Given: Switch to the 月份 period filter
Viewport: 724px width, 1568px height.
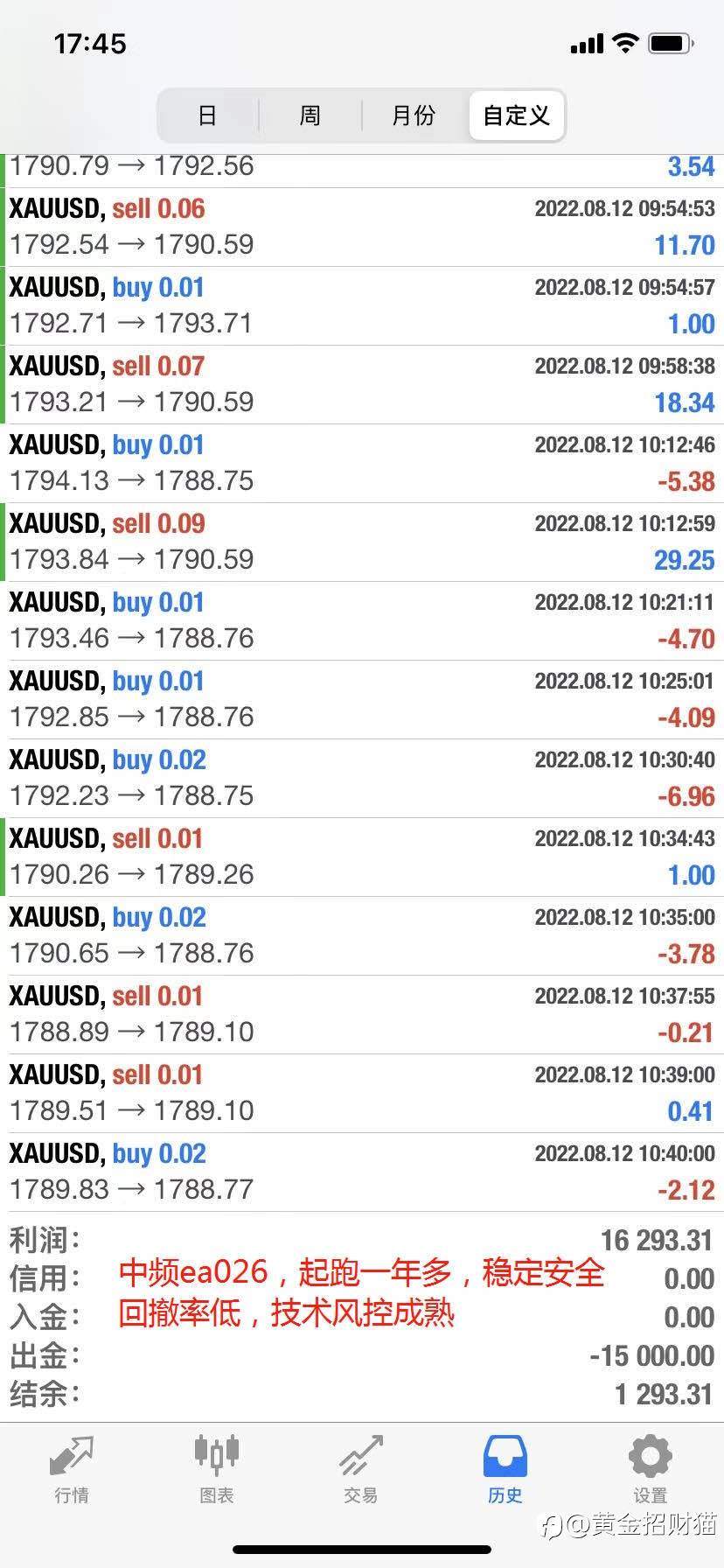Looking at the screenshot, I should click(x=414, y=115).
